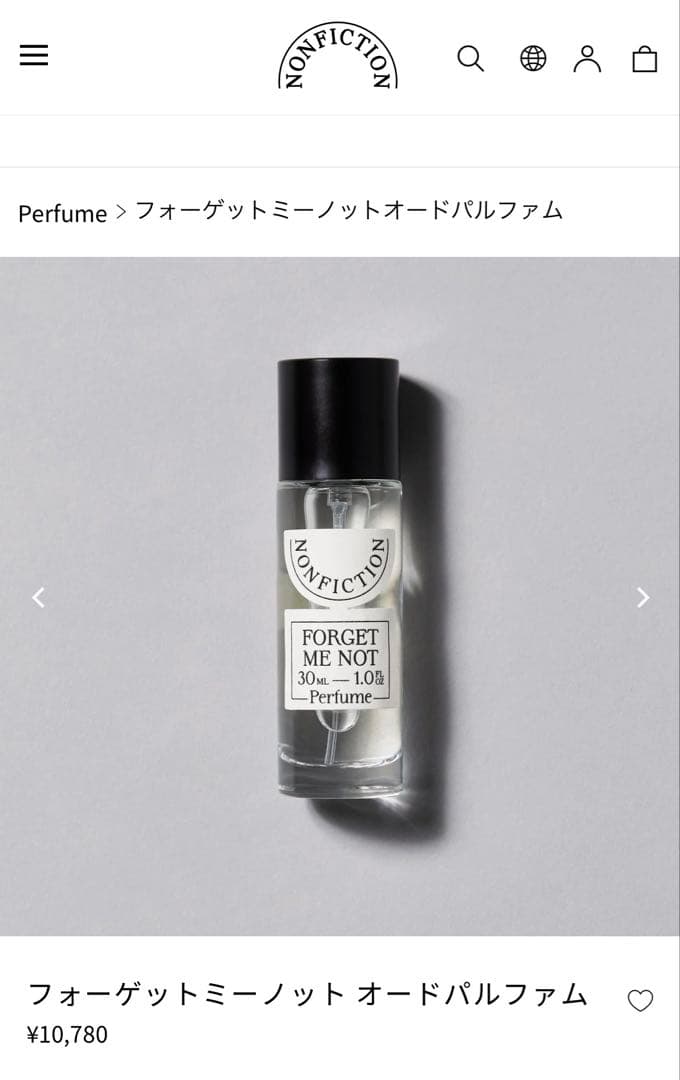Show the previous product image

pyautogui.click(x=38, y=597)
